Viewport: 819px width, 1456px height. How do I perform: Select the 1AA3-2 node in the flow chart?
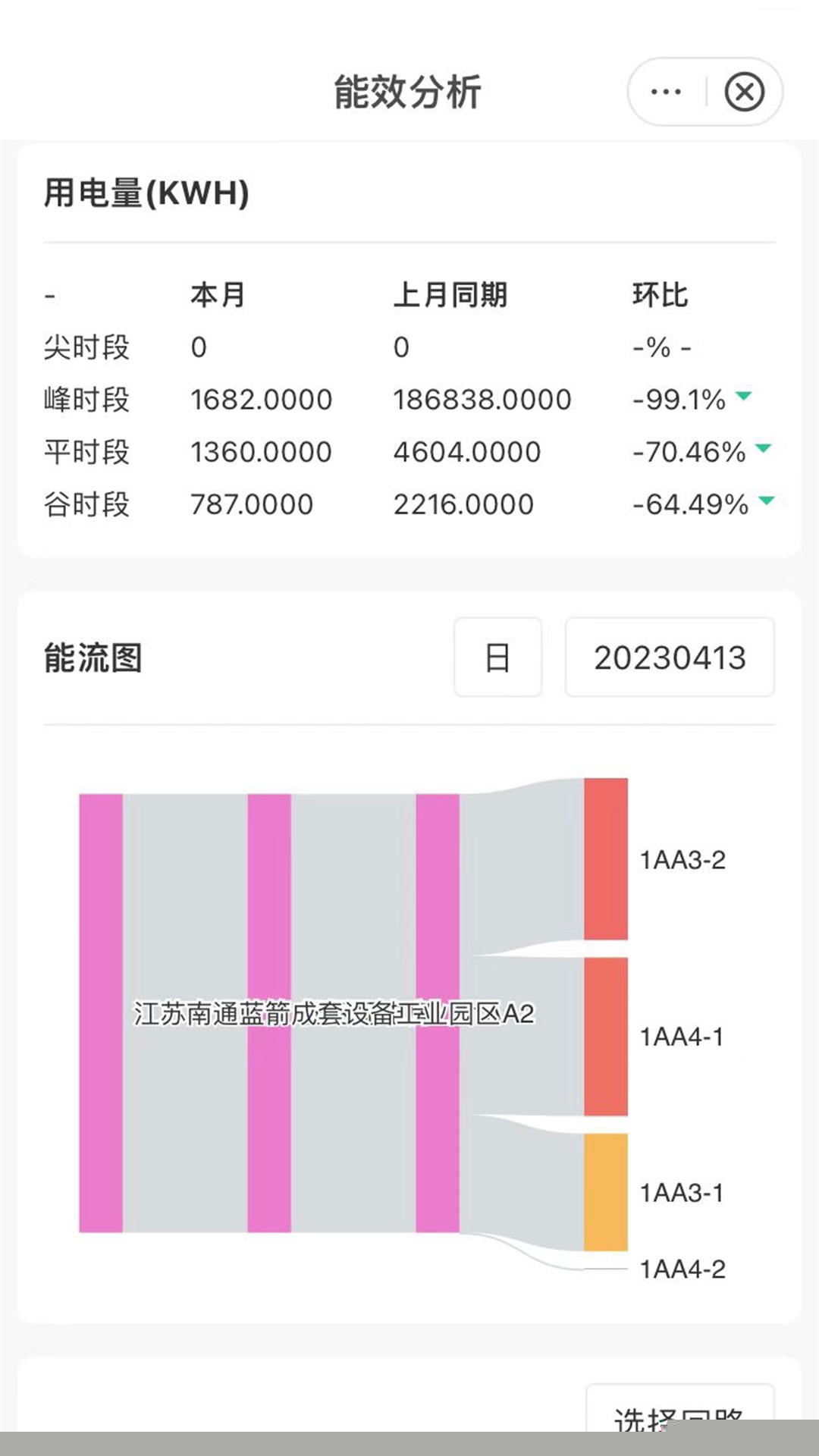pos(606,858)
